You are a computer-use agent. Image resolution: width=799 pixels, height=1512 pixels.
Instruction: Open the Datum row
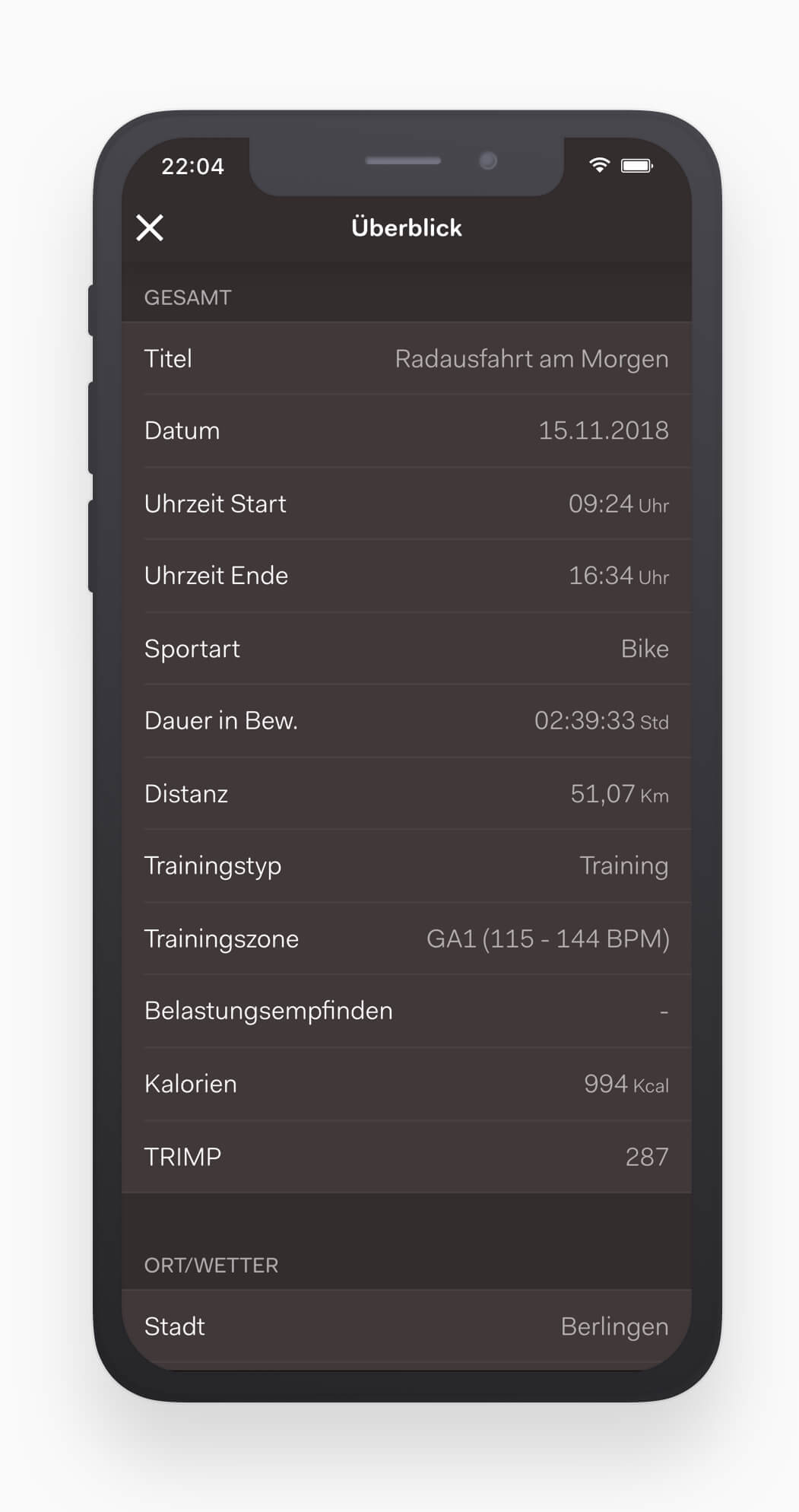407,430
